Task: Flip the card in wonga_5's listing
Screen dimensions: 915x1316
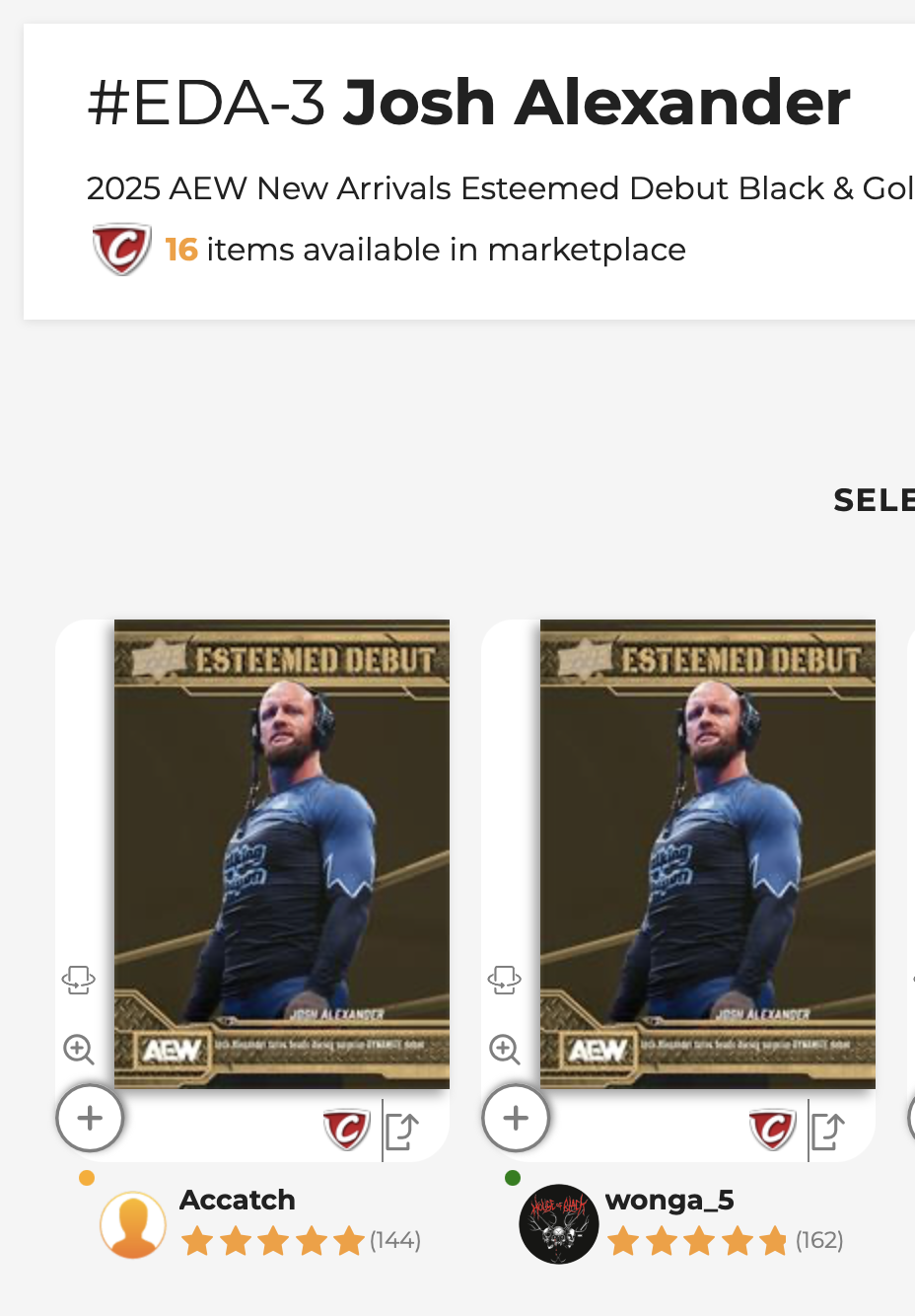Action: click(x=505, y=980)
